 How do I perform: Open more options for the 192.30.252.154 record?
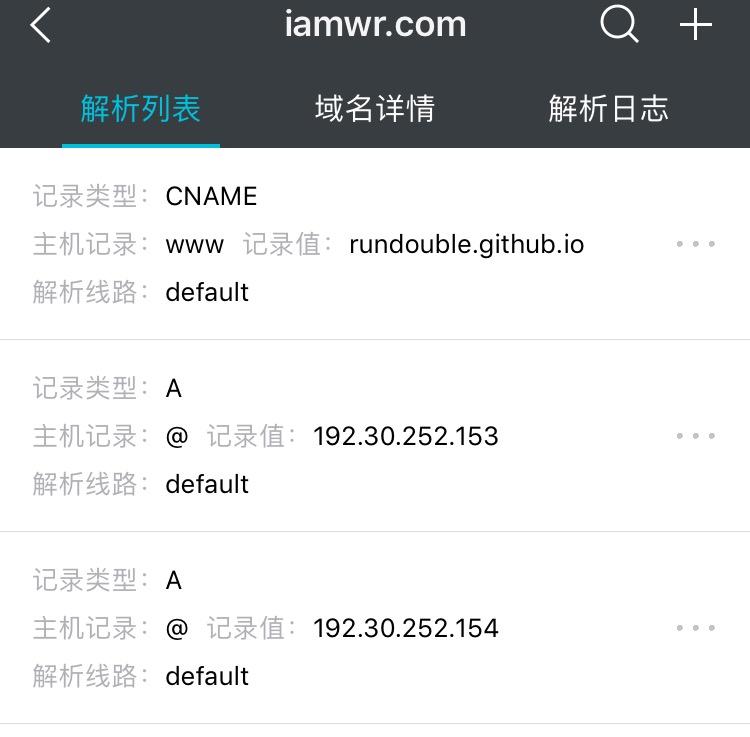point(696,628)
